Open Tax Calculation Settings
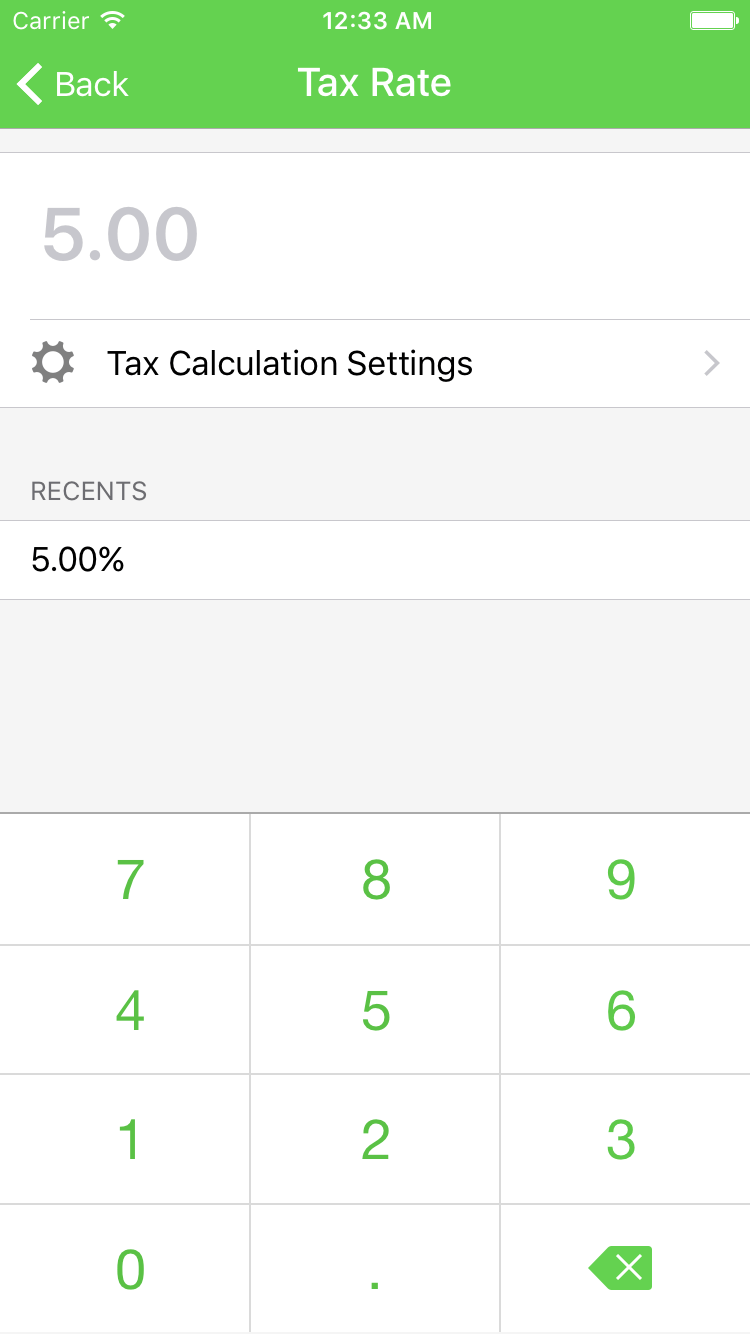This screenshot has height=1334, width=750. point(375,363)
